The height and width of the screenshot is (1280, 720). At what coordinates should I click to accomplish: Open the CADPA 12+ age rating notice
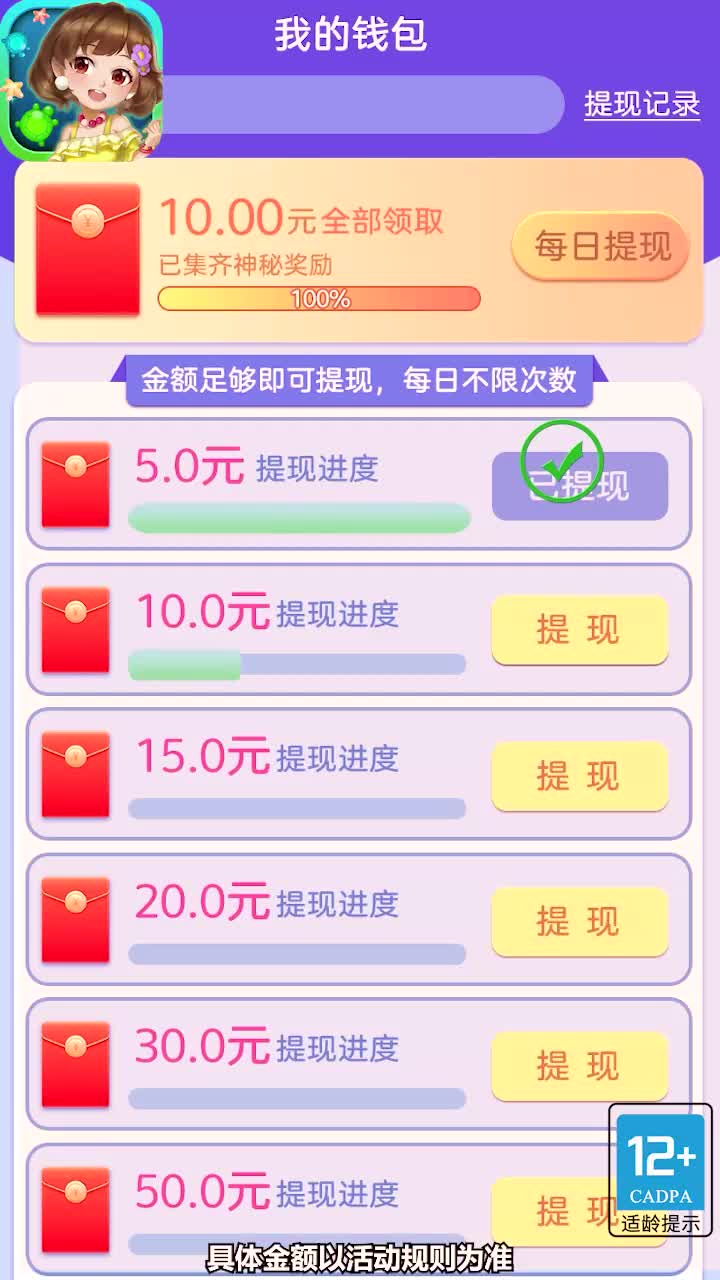tap(661, 1170)
